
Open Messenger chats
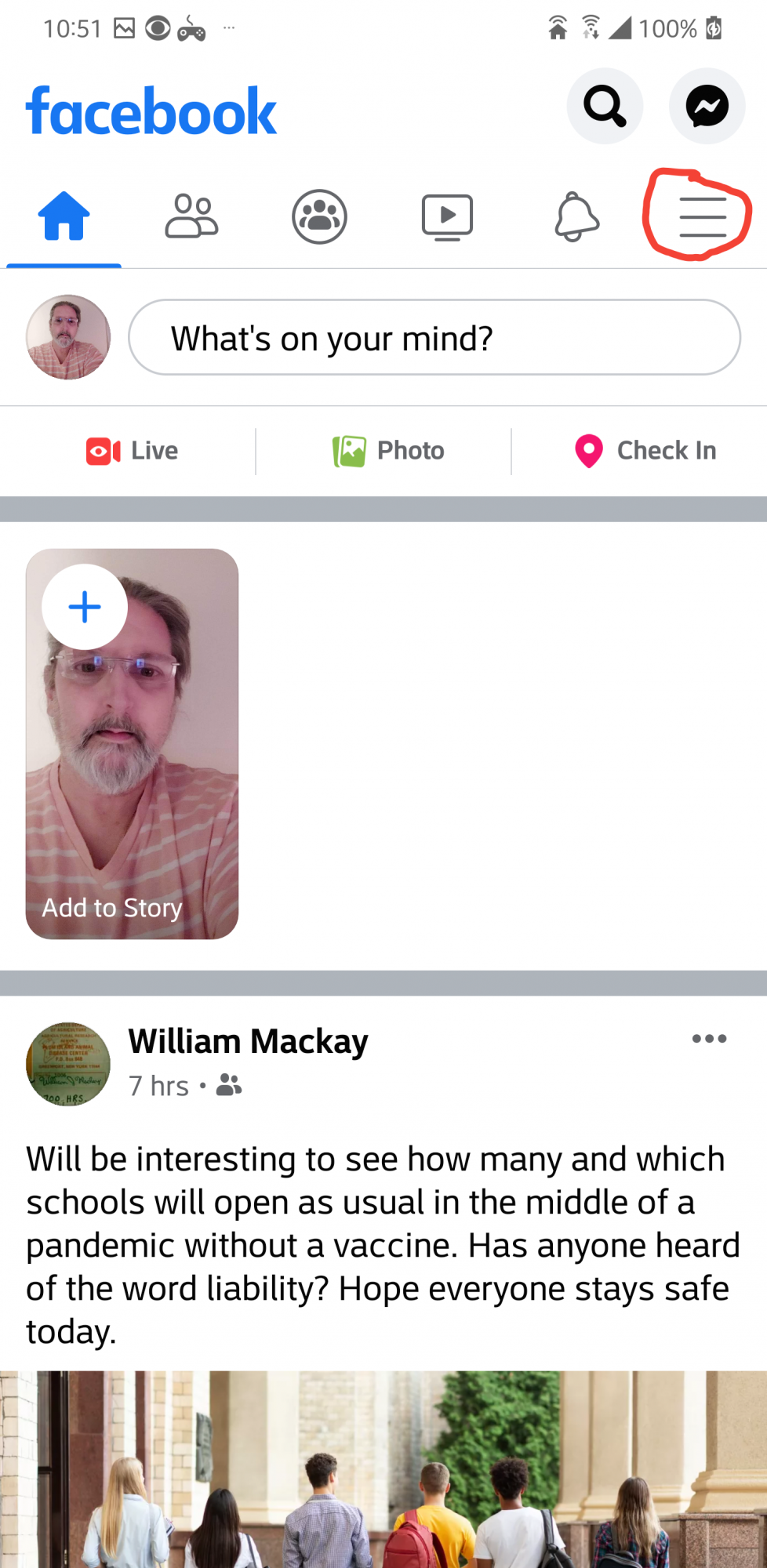click(707, 106)
